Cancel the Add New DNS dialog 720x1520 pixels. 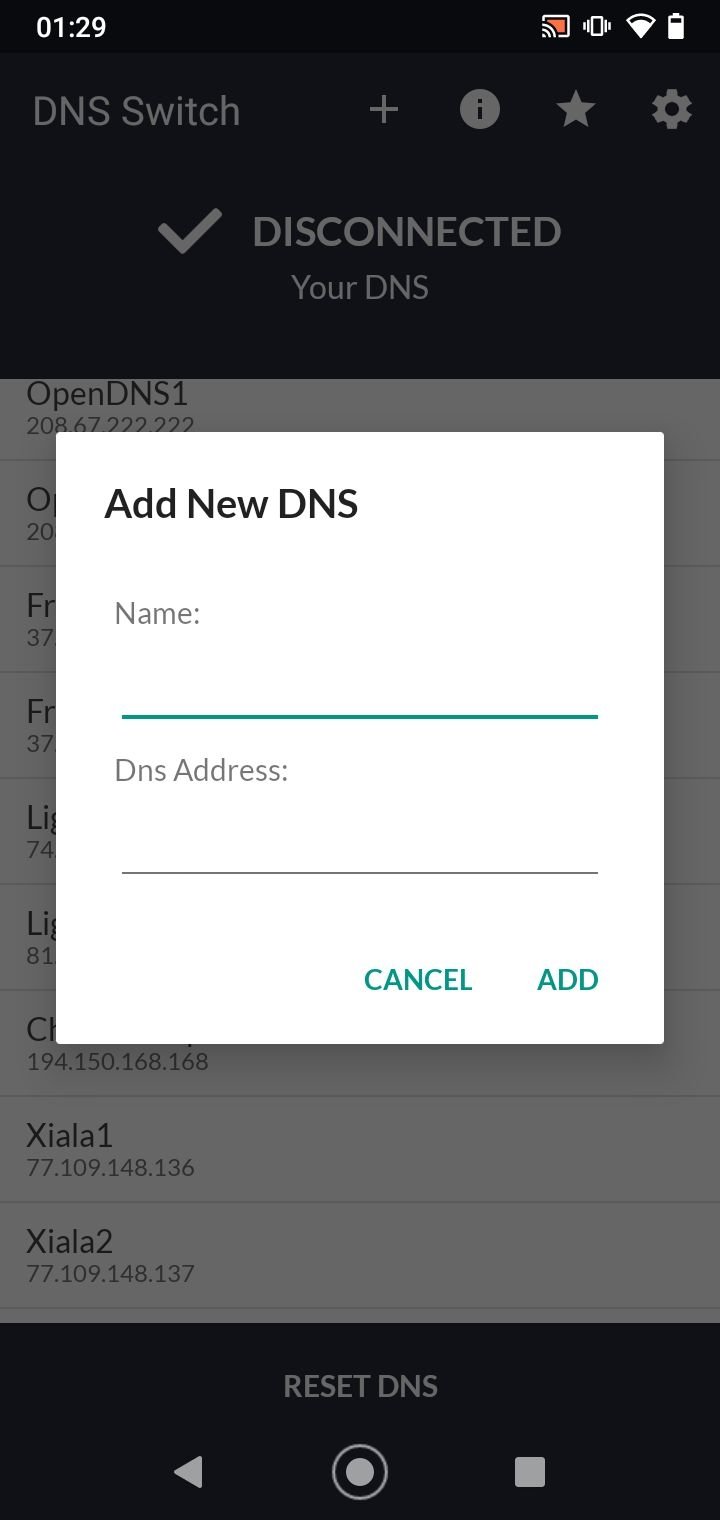(x=417, y=979)
